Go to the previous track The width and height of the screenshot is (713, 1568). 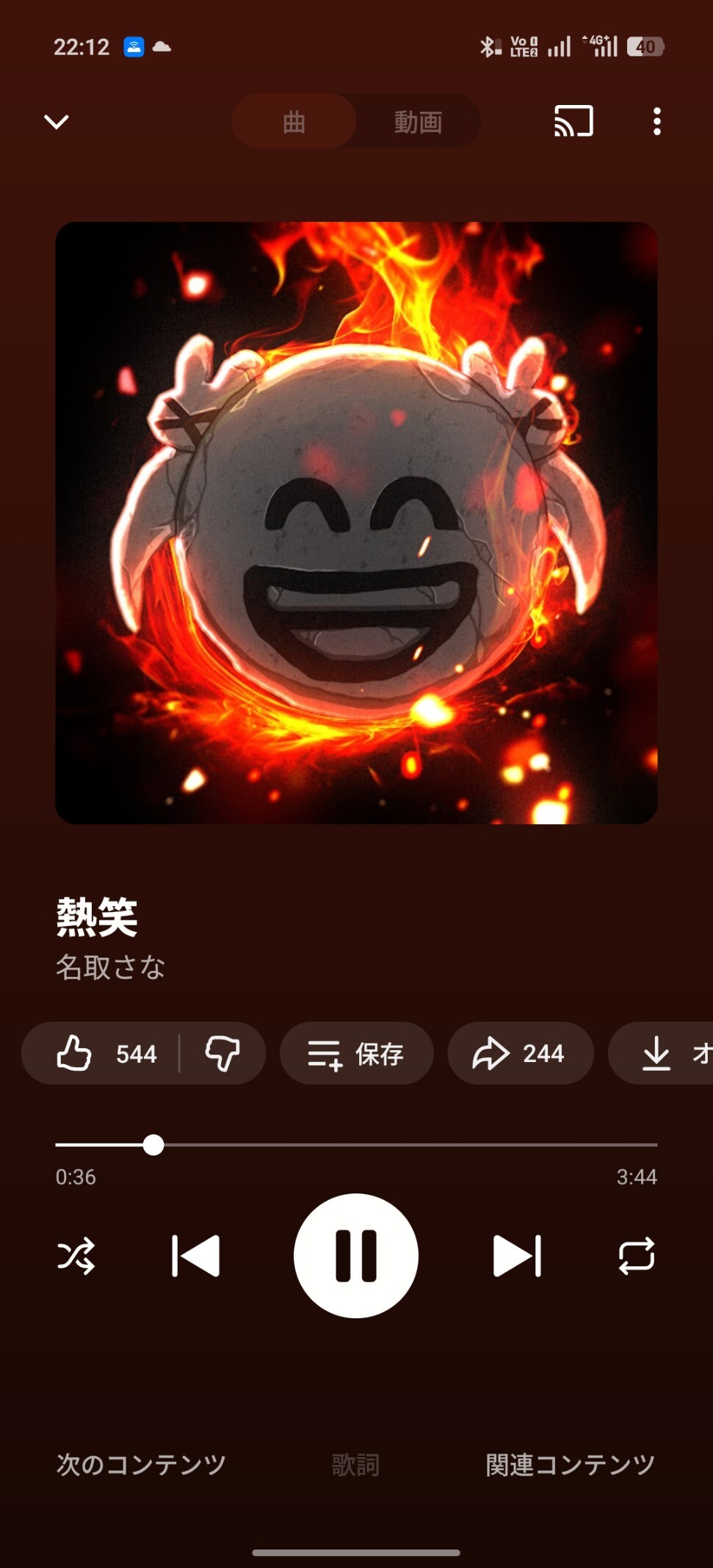click(196, 1256)
